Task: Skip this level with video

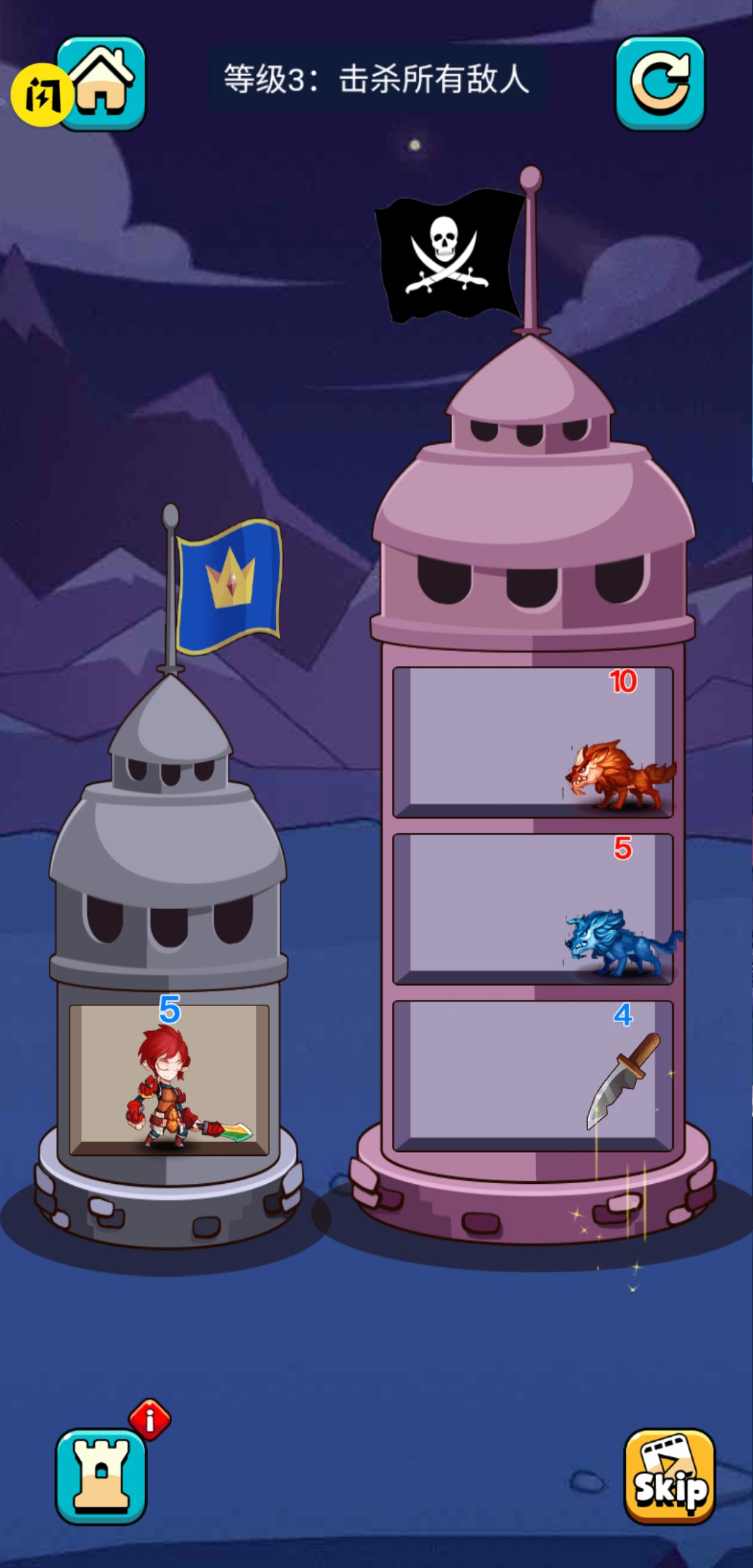Action: pos(669,1475)
